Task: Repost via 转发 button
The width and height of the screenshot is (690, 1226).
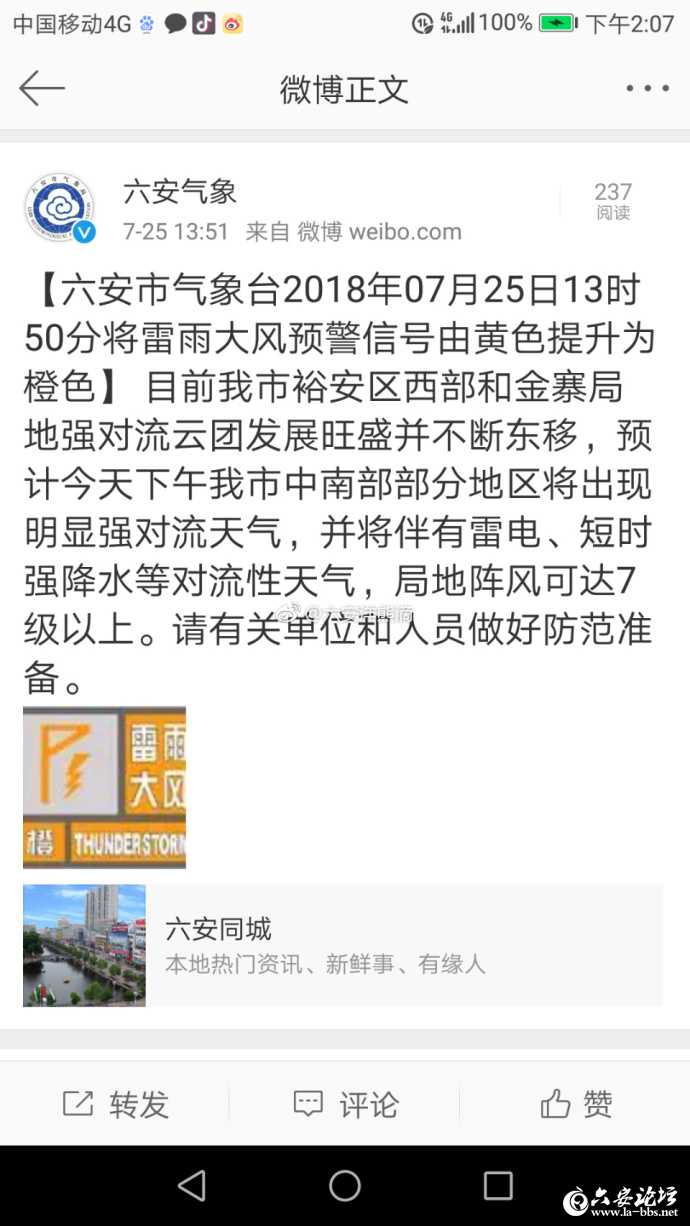Action: tap(116, 1104)
